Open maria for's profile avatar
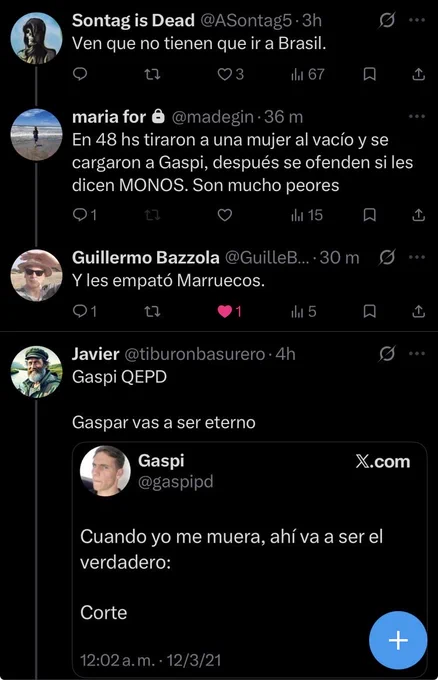Screen dimensions: 438x680 tap(36, 135)
